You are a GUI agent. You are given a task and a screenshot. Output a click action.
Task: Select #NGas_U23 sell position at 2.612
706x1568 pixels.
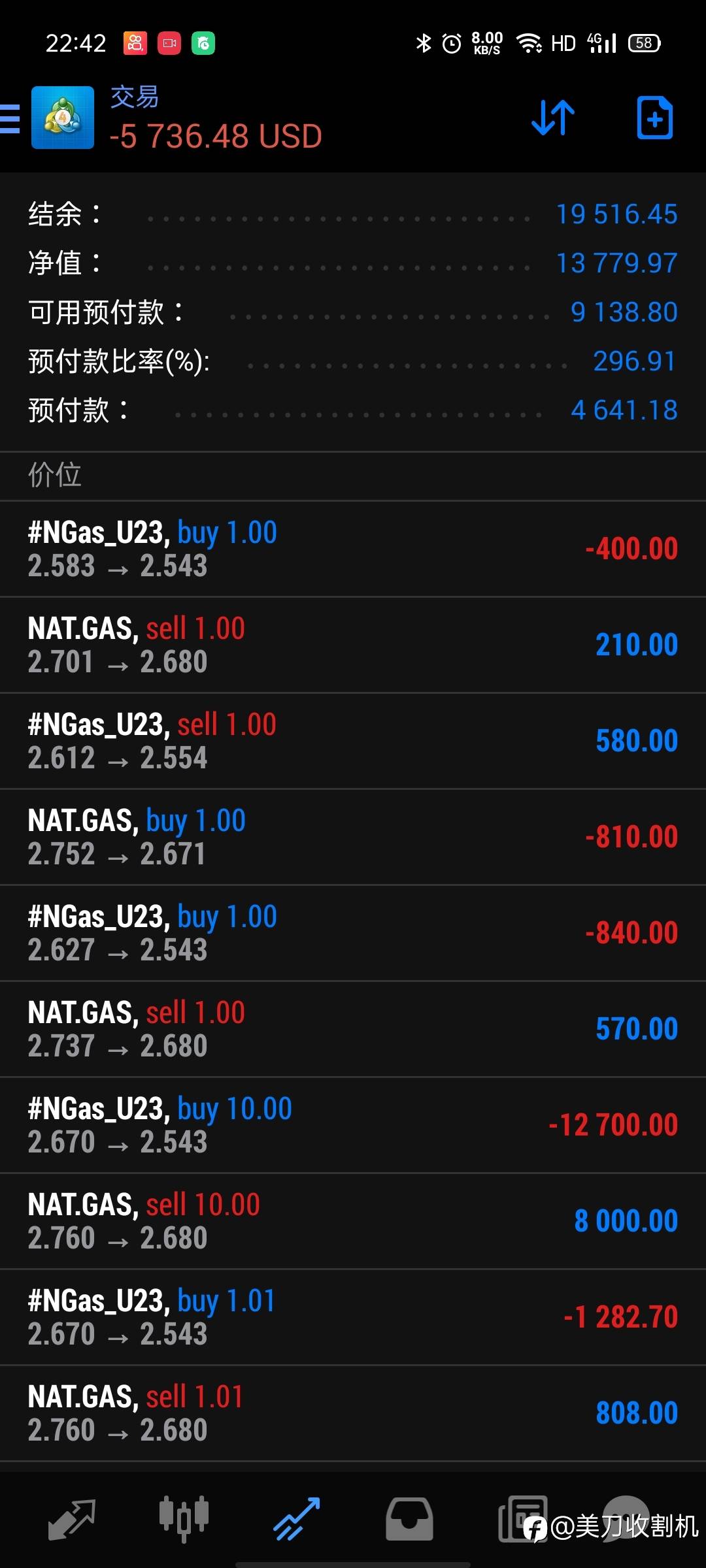coord(353,741)
